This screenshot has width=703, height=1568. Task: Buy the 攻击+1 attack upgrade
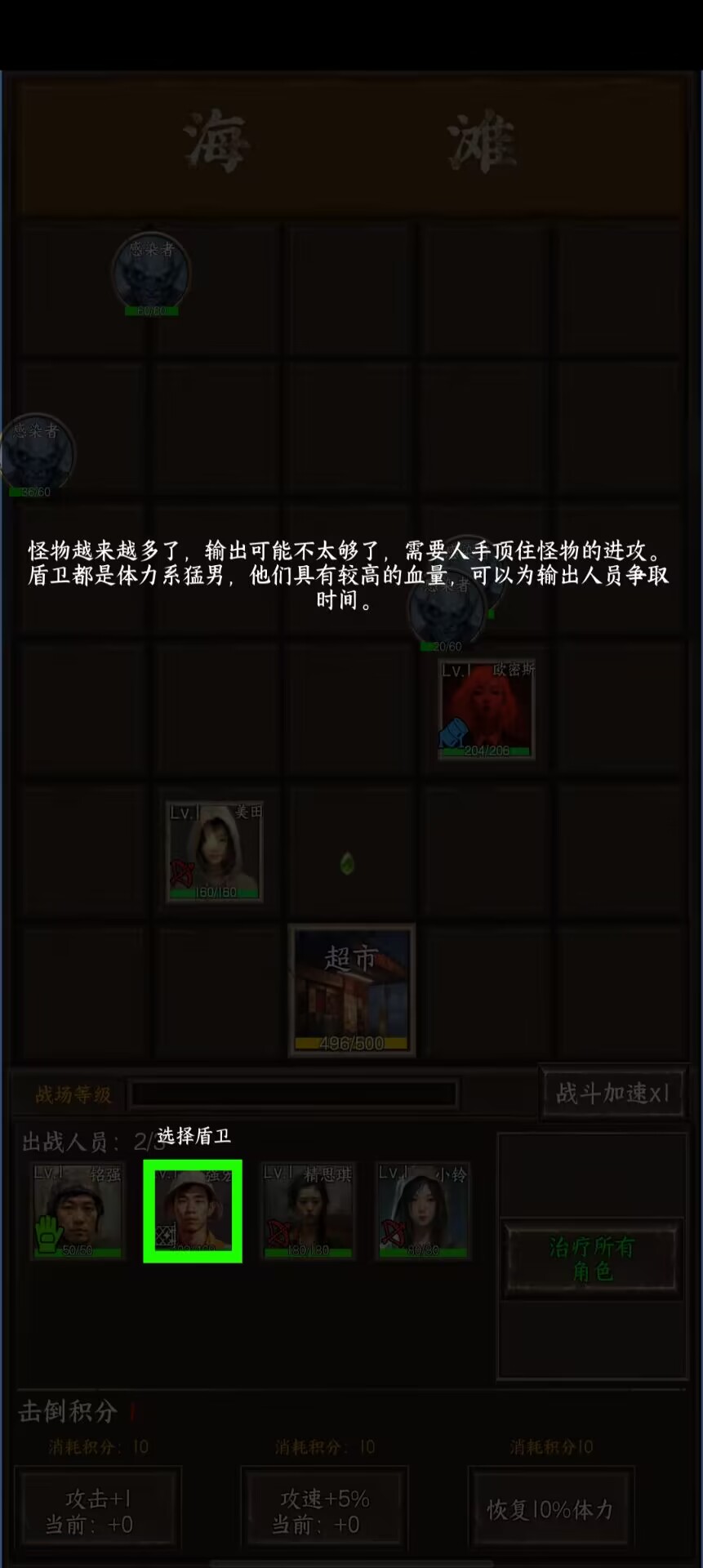[98, 1509]
